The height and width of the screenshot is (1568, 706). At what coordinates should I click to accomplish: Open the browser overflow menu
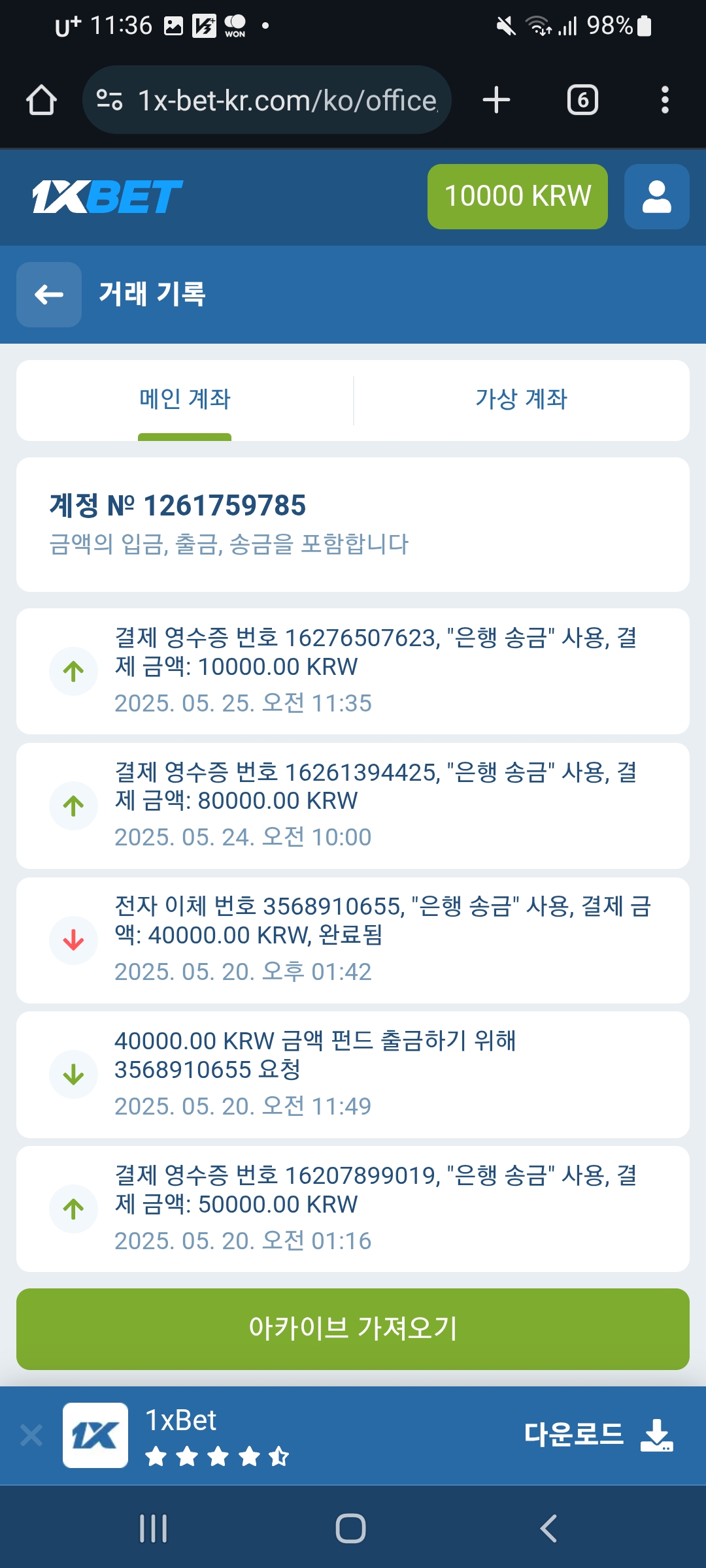[x=665, y=101]
